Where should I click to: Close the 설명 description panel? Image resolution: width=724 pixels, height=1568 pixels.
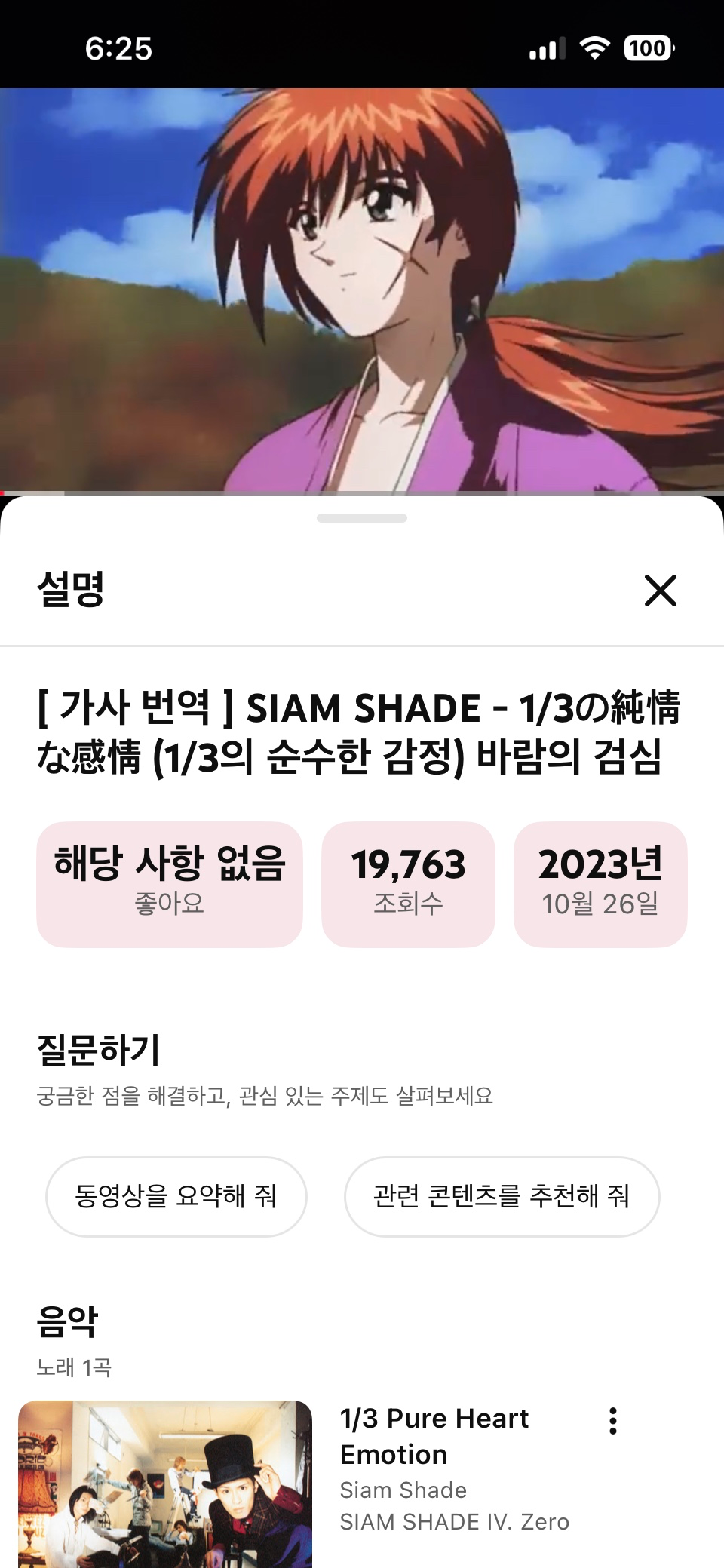click(661, 590)
